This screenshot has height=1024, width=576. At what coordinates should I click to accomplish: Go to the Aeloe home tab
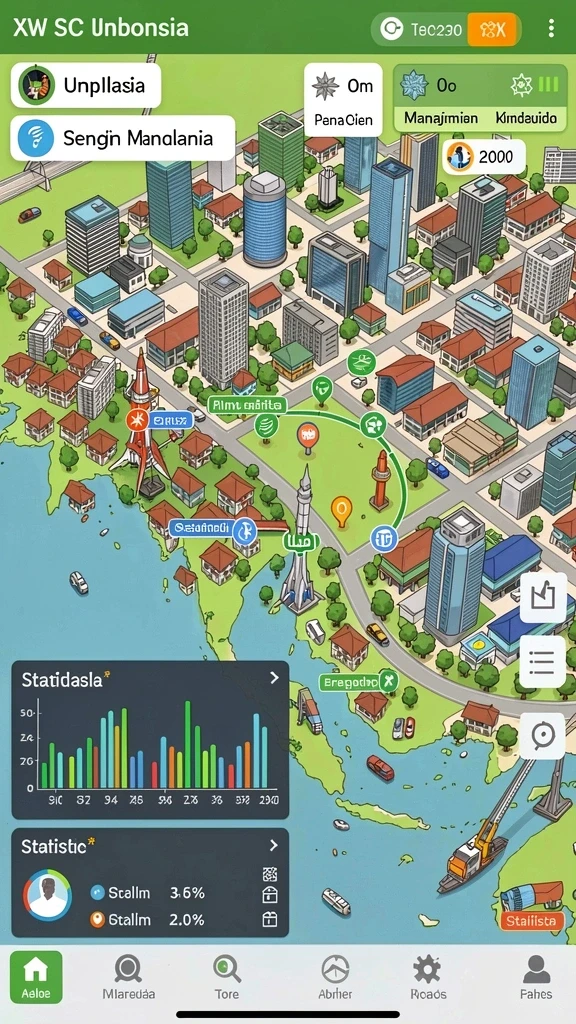tap(36, 978)
